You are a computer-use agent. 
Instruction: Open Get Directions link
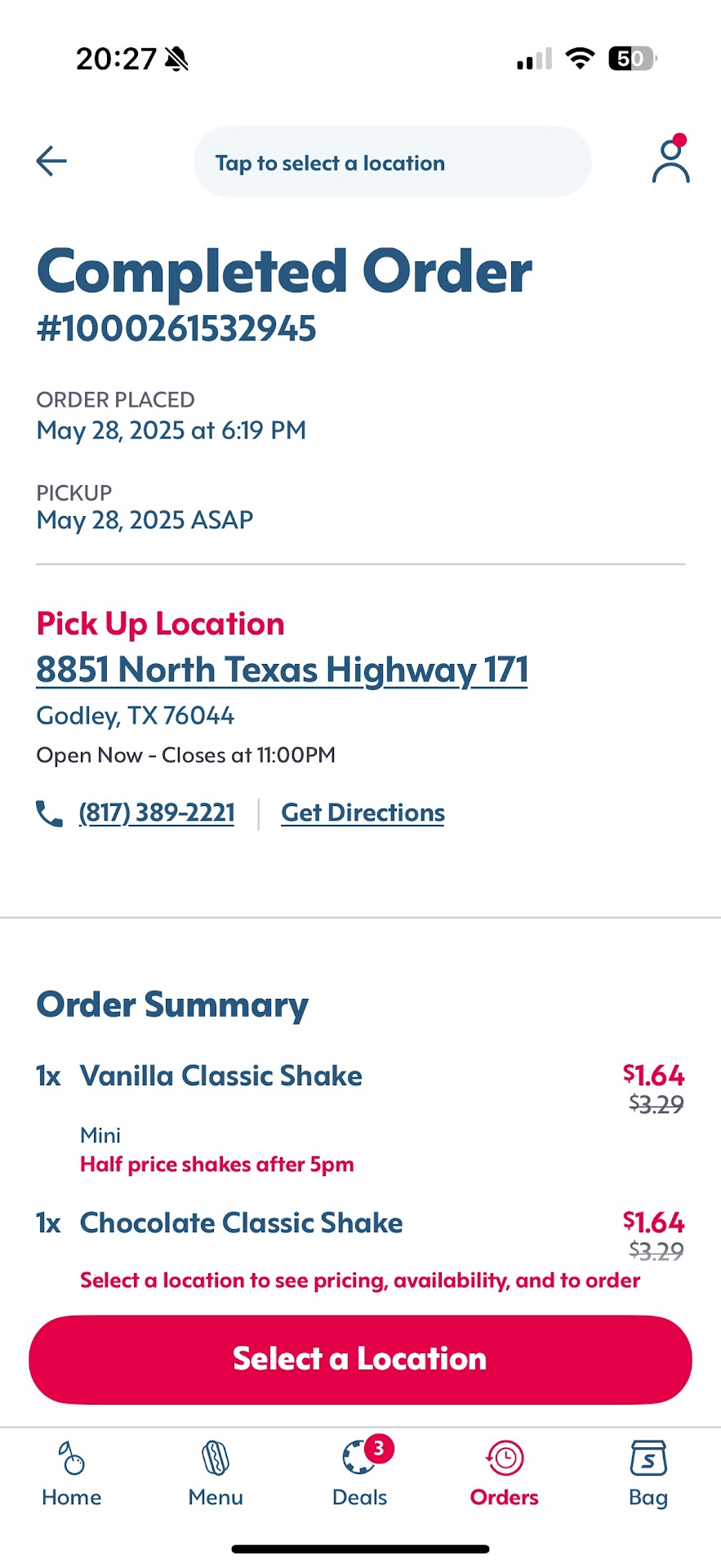(x=363, y=813)
